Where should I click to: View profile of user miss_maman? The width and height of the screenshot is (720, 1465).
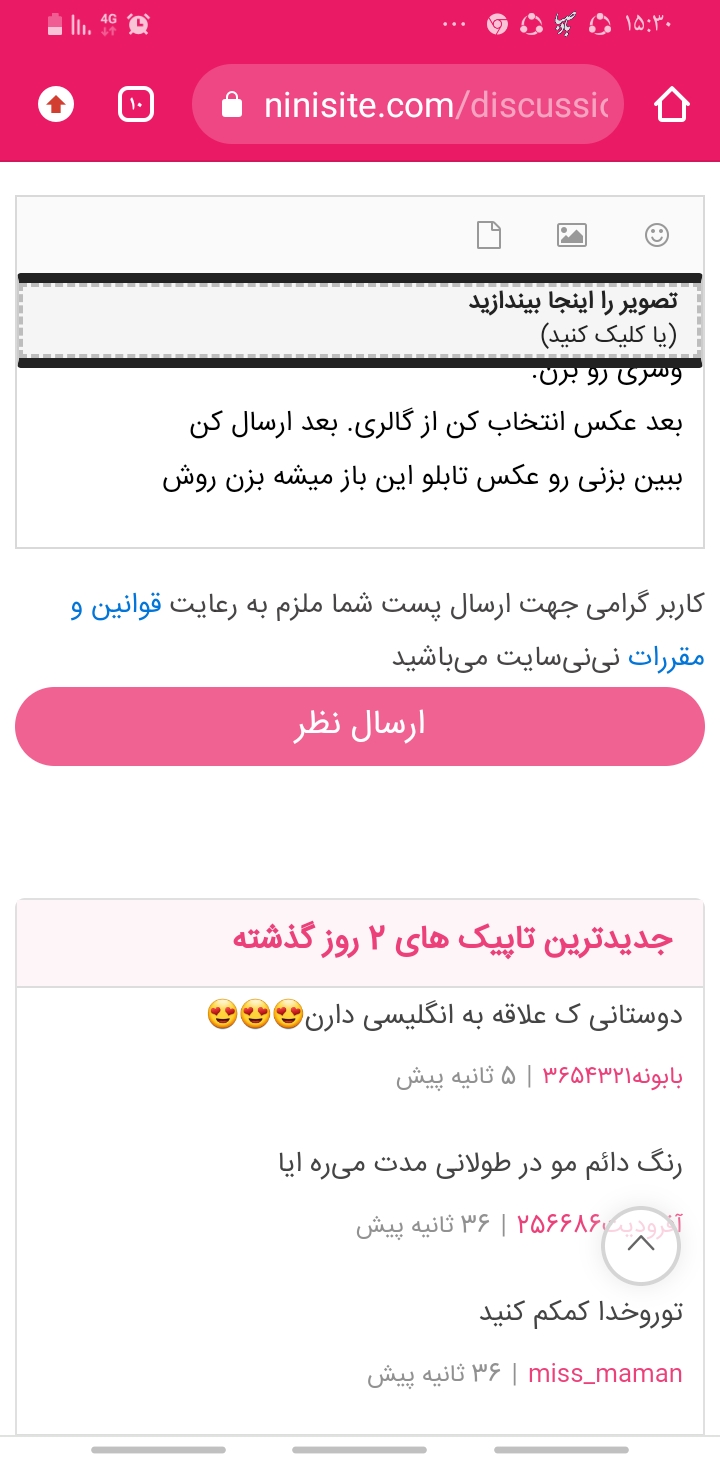[x=604, y=1374]
